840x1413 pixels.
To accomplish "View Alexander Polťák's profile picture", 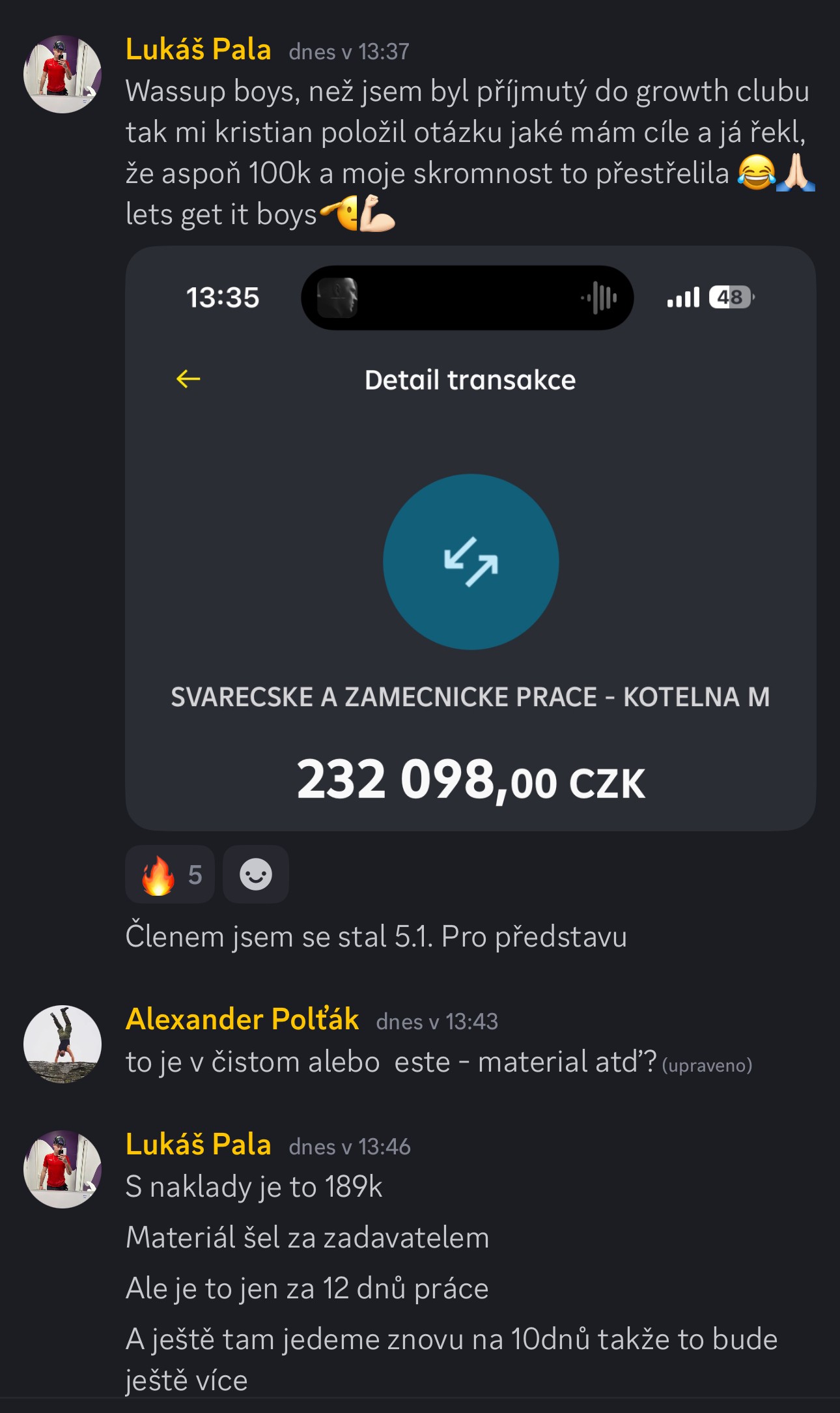I will pyautogui.click(x=63, y=1044).
